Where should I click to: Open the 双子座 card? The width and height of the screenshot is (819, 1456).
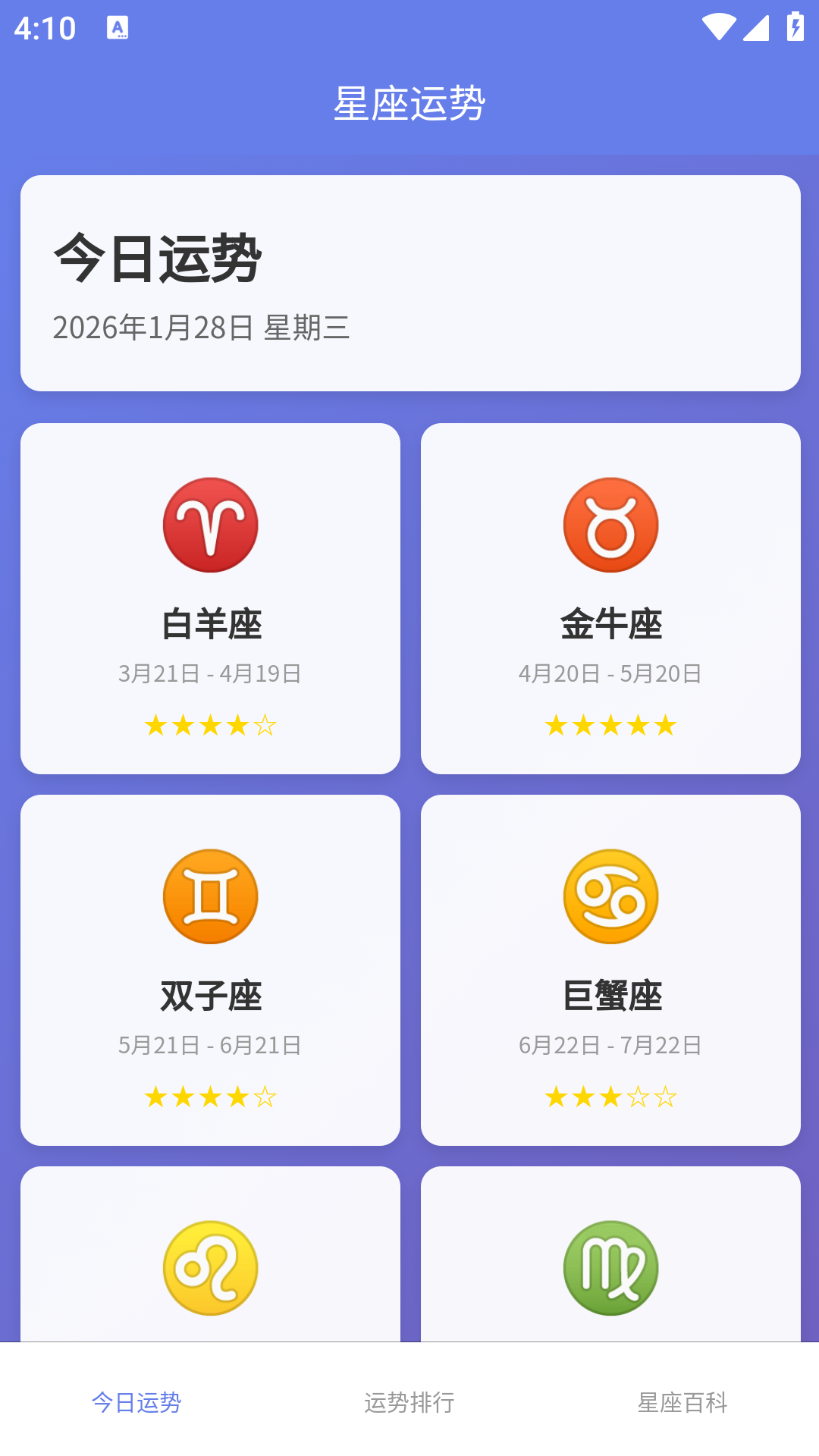pos(210,969)
